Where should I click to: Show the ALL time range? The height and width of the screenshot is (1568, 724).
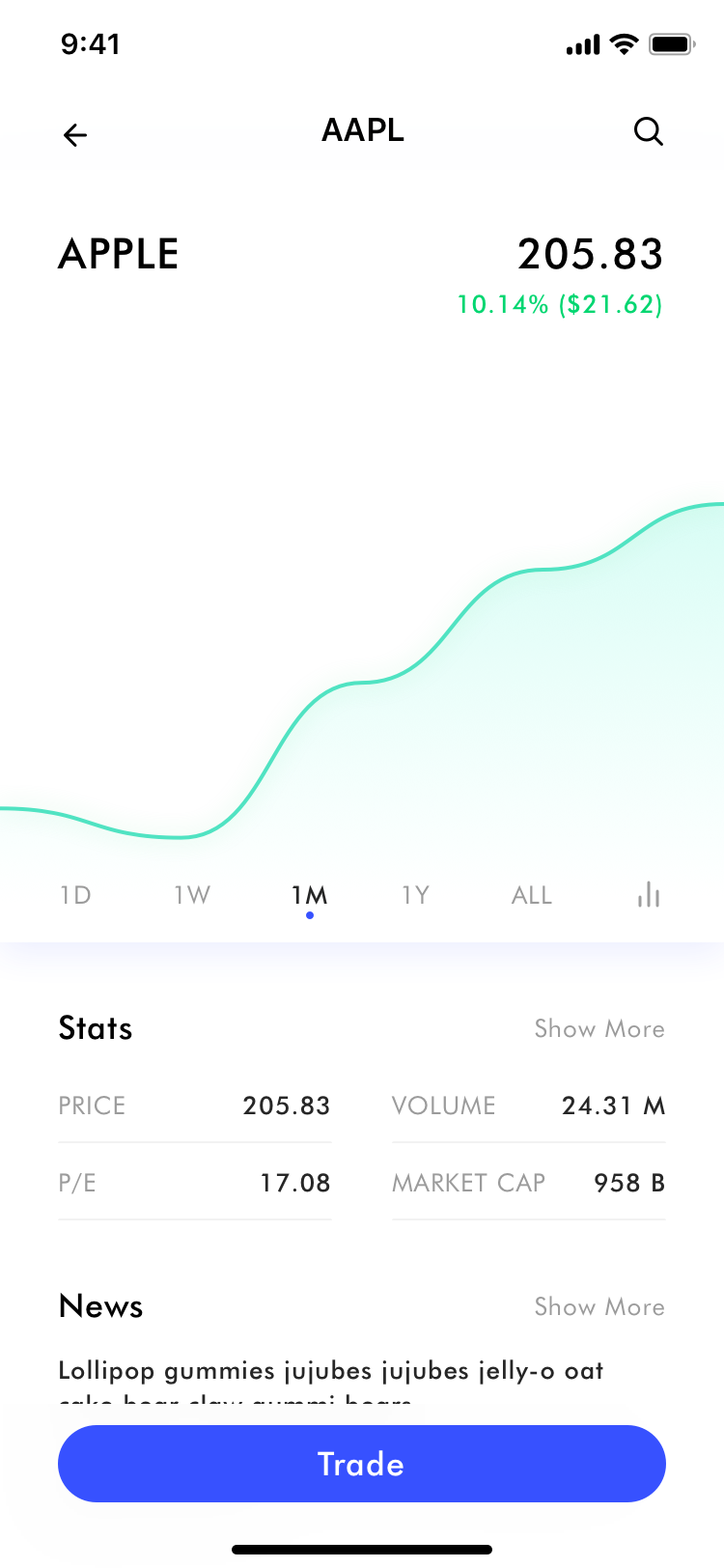532,895
